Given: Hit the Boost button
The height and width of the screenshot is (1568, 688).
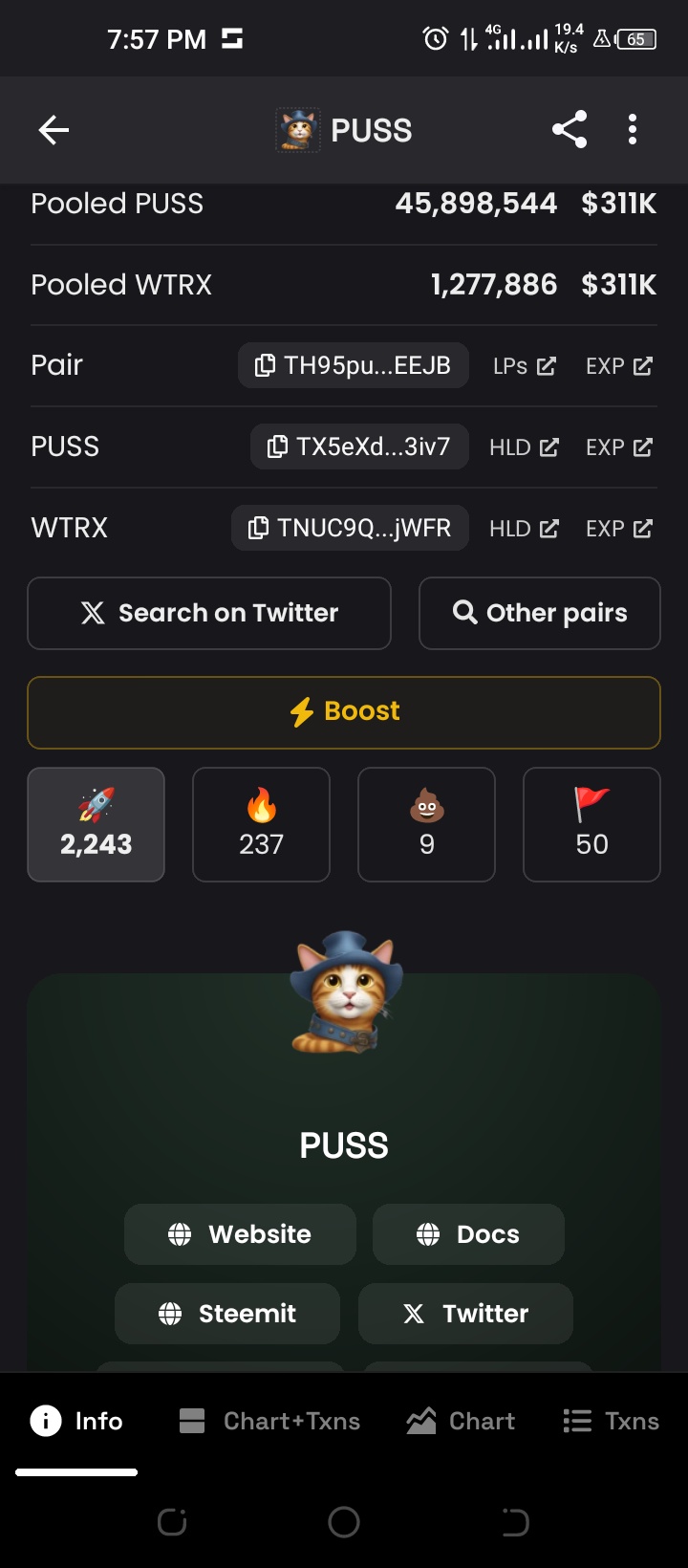Looking at the screenshot, I should (x=344, y=711).
